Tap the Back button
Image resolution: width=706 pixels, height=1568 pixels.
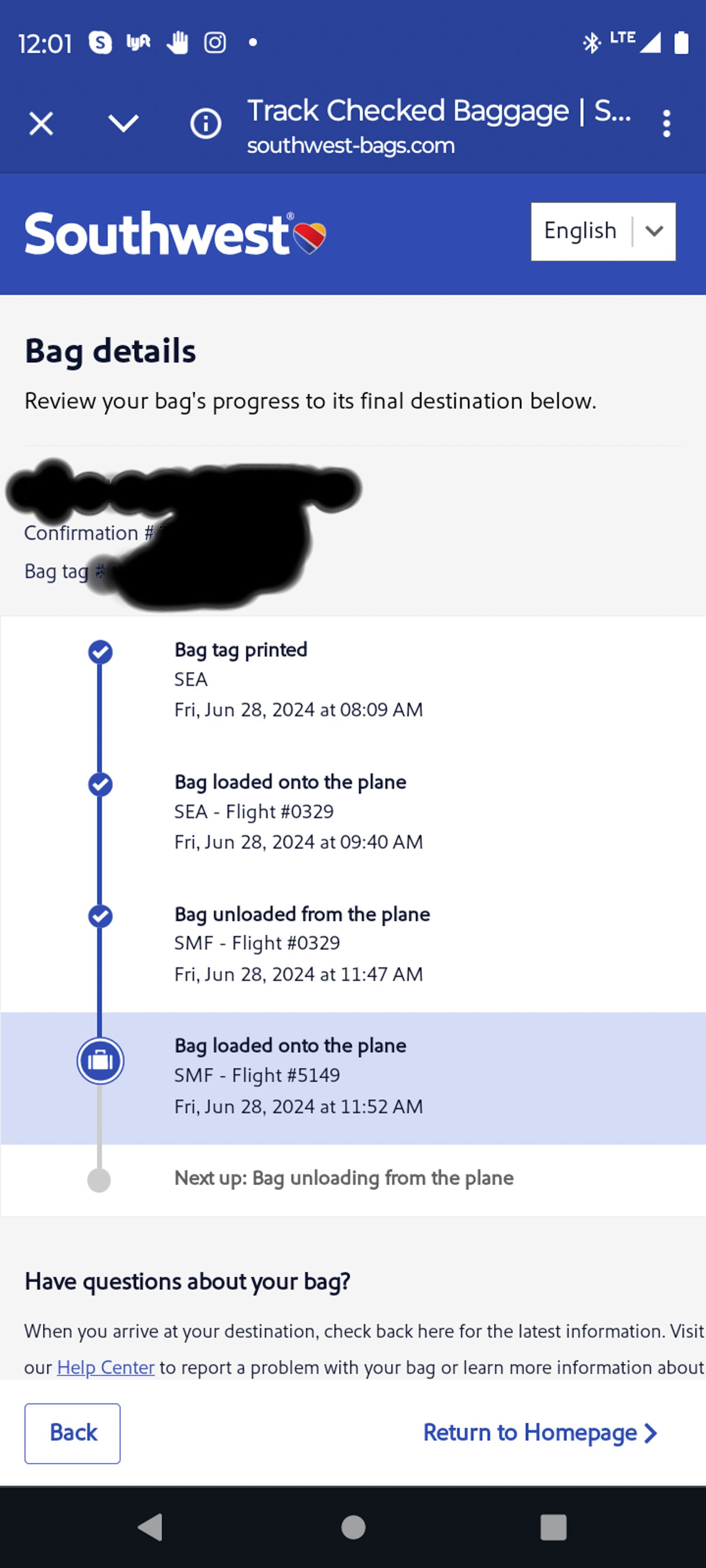pyautogui.click(x=72, y=1433)
